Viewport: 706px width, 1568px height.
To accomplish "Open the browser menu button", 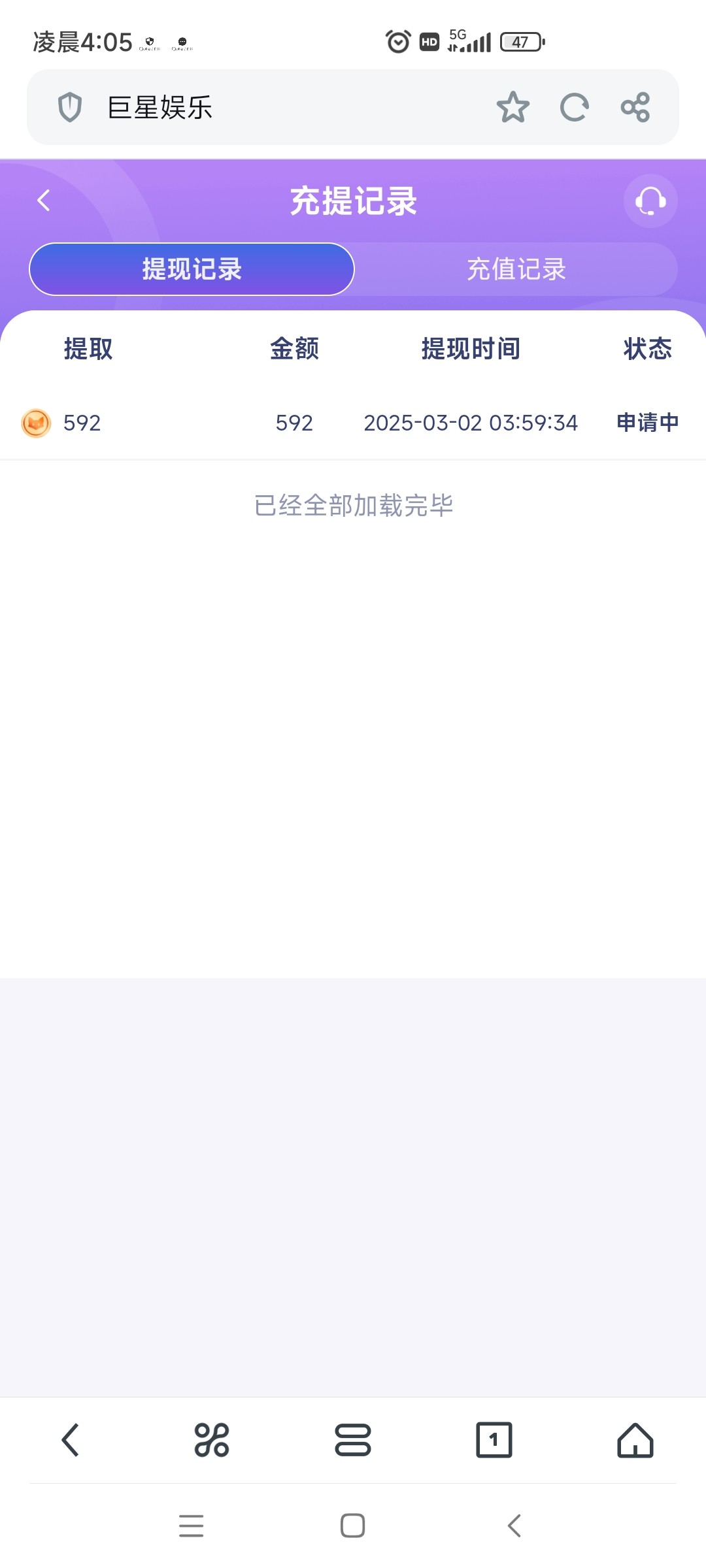I will (353, 1440).
